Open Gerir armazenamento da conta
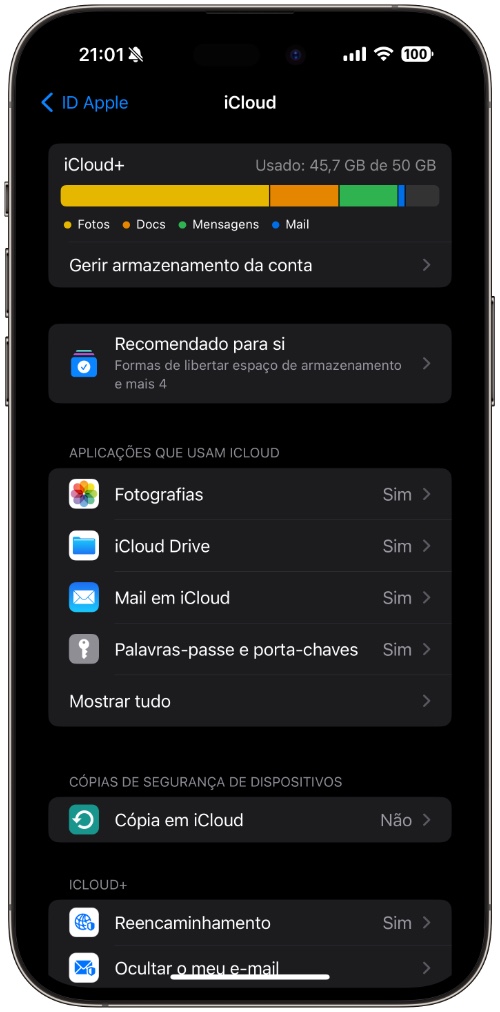 [x=250, y=265]
